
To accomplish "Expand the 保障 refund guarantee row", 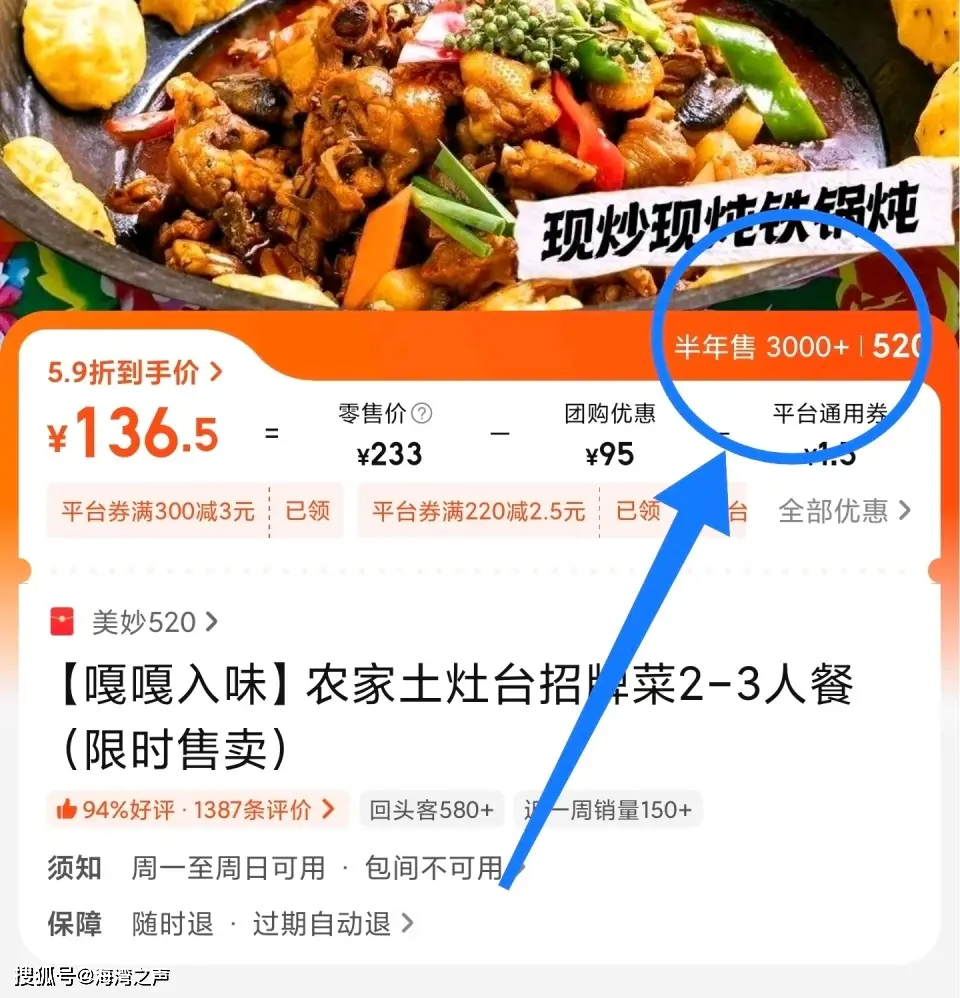I will coord(270,923).
